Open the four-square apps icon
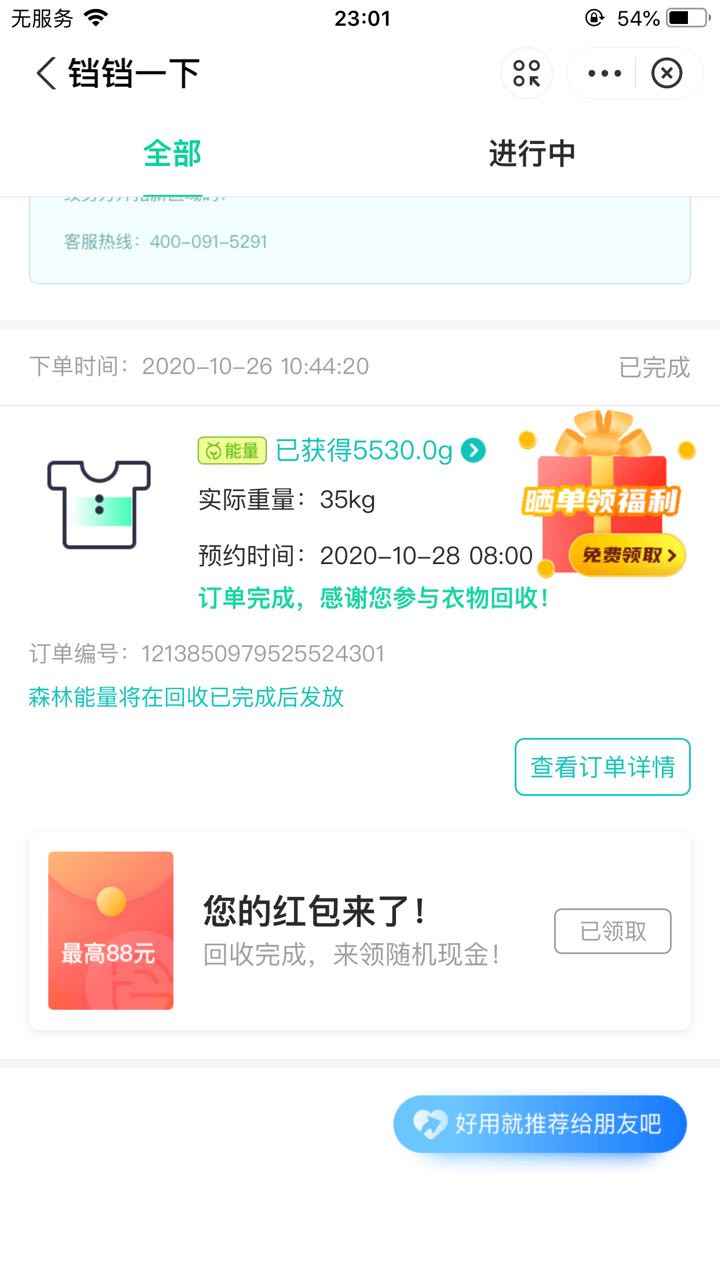 [x=526, y=73]
